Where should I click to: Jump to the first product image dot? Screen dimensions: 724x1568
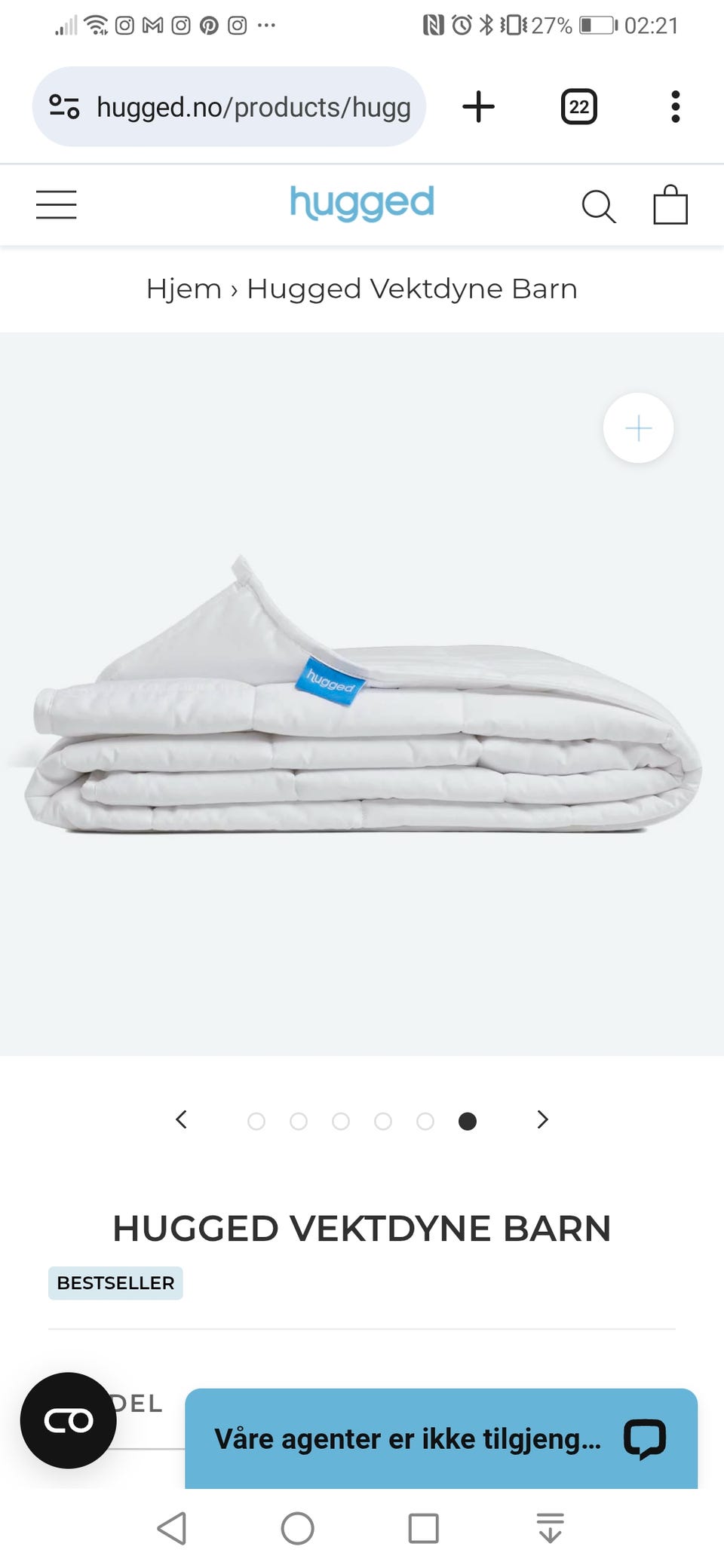[256, 1121]
